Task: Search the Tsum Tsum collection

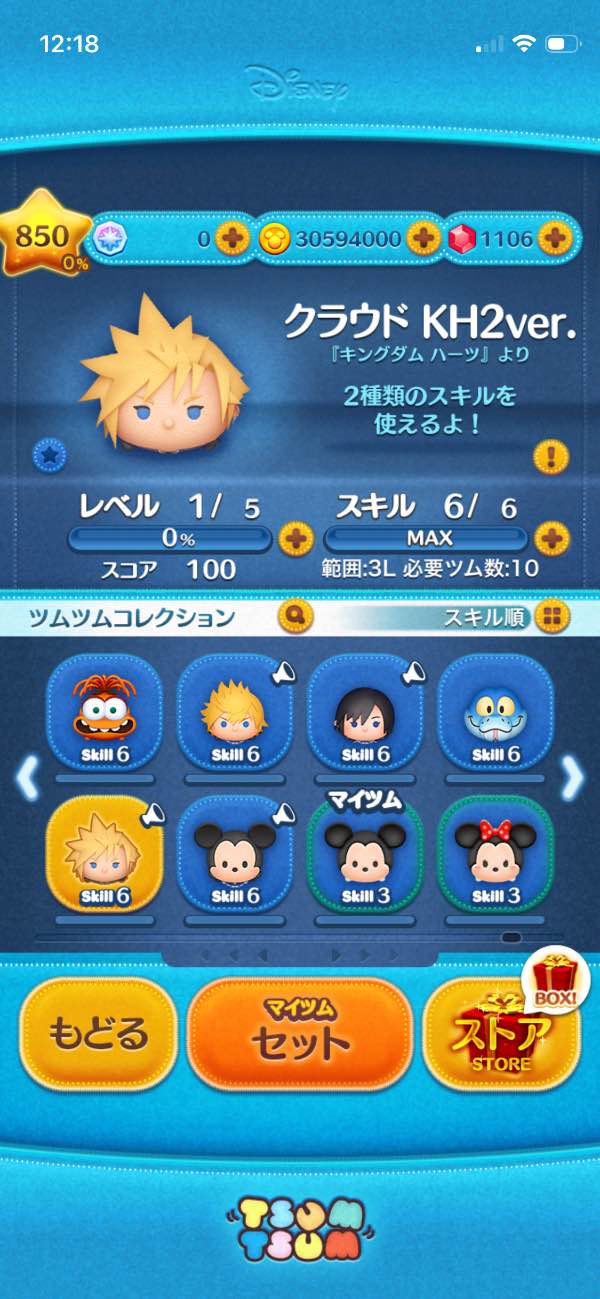Action: [297, 615]
